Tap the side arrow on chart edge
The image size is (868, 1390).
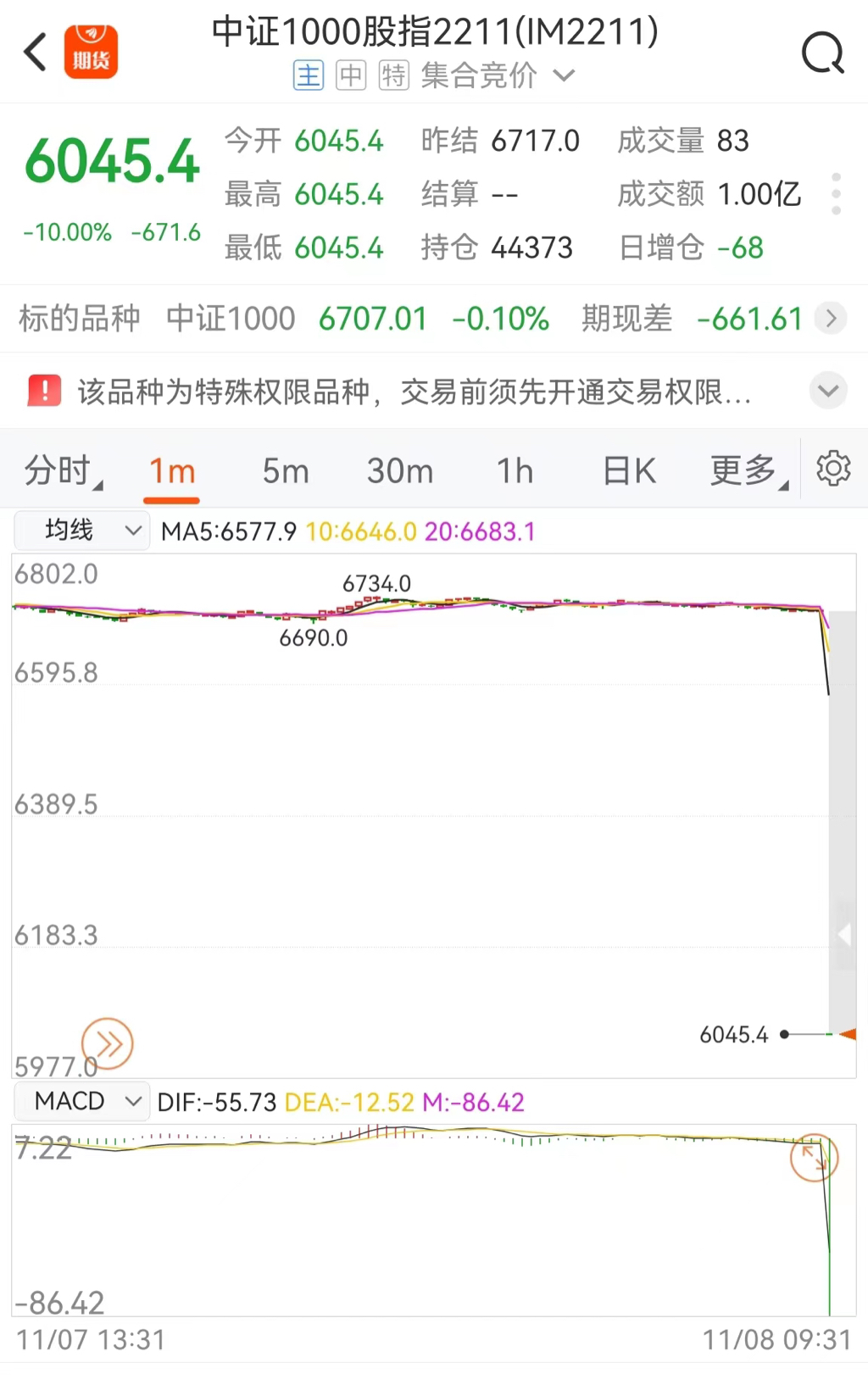pos(844,935)
